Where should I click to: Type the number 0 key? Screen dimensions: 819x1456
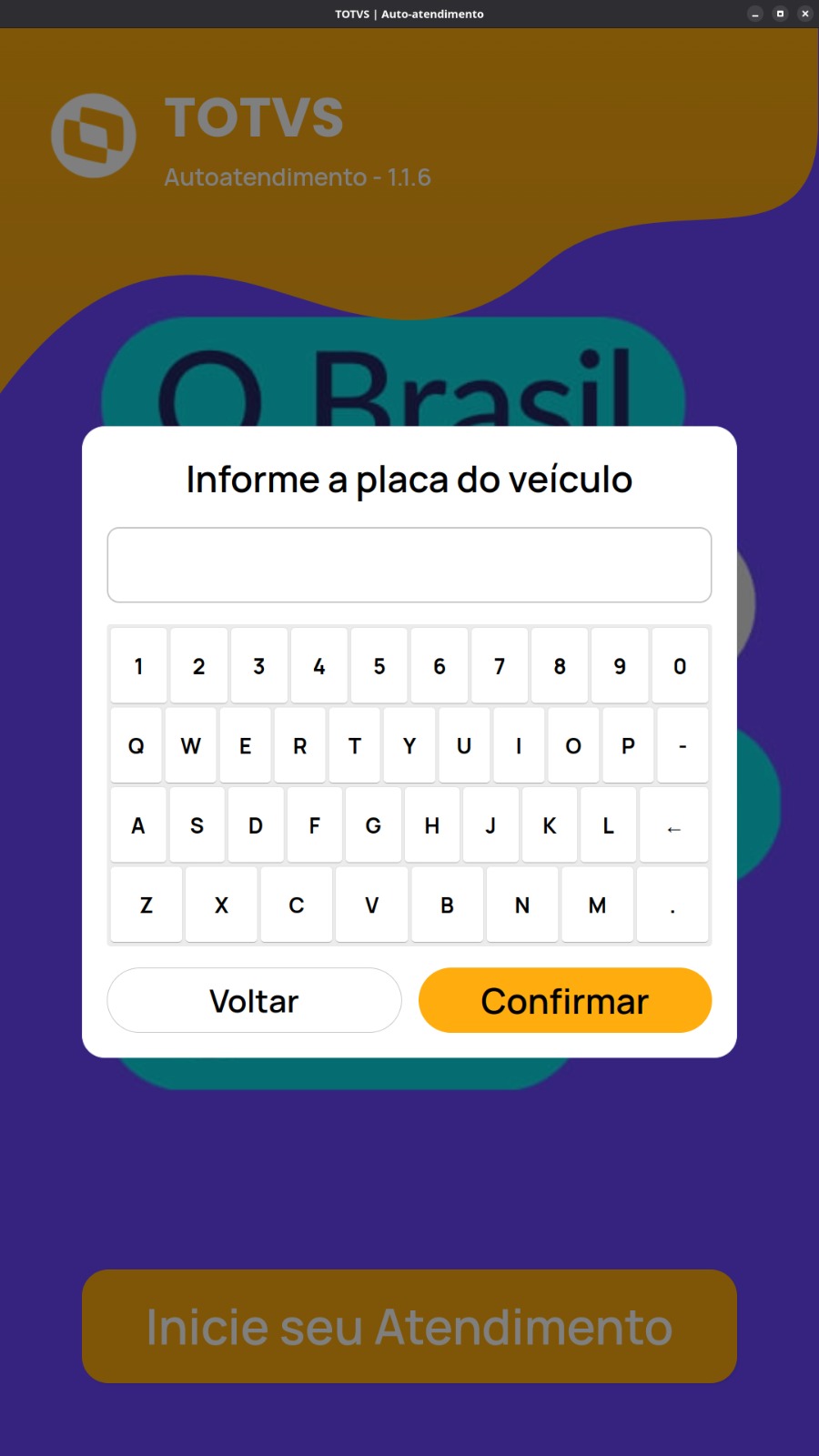point(680,666)
